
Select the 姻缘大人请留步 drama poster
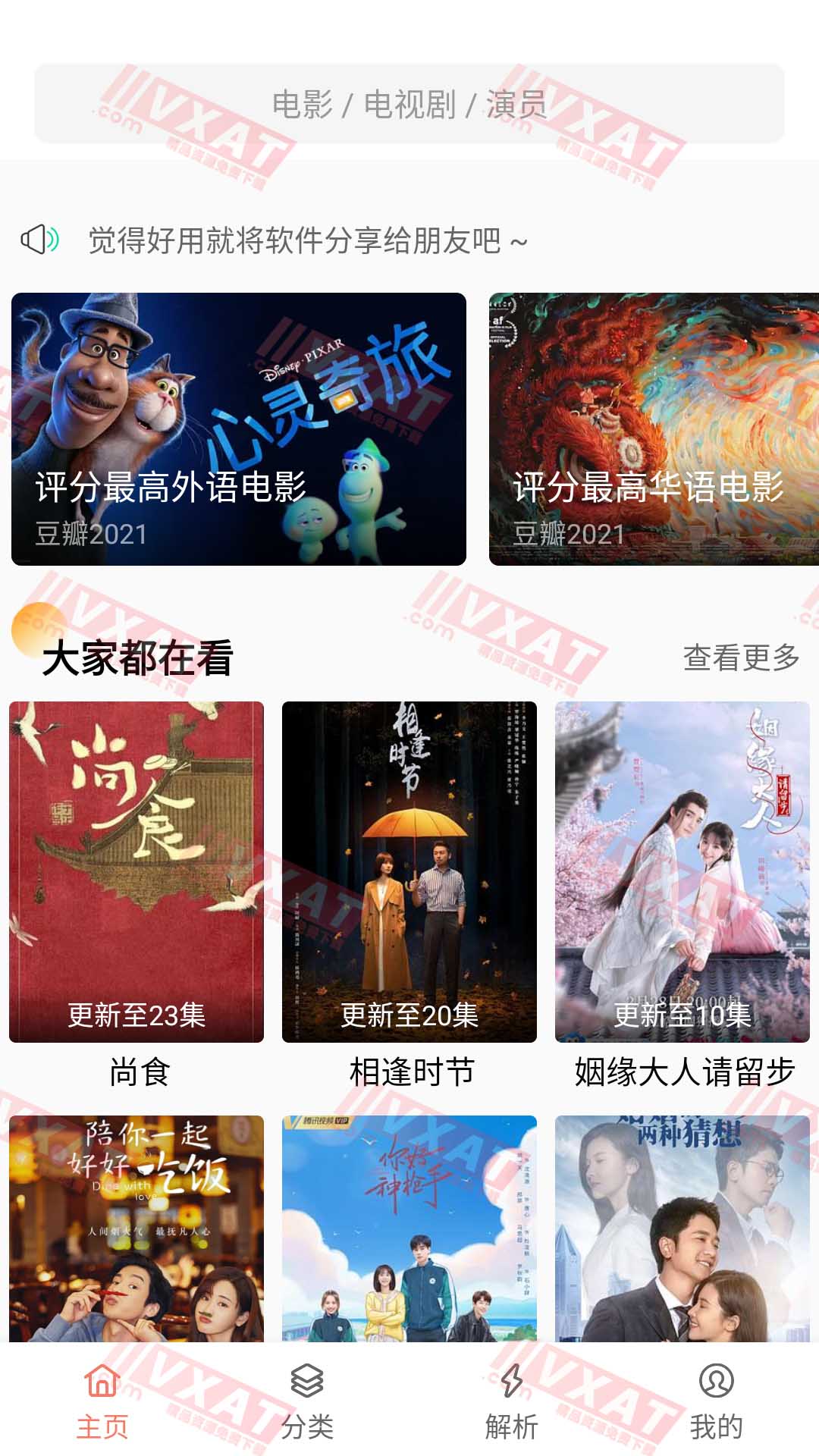(x=682, y=864)
